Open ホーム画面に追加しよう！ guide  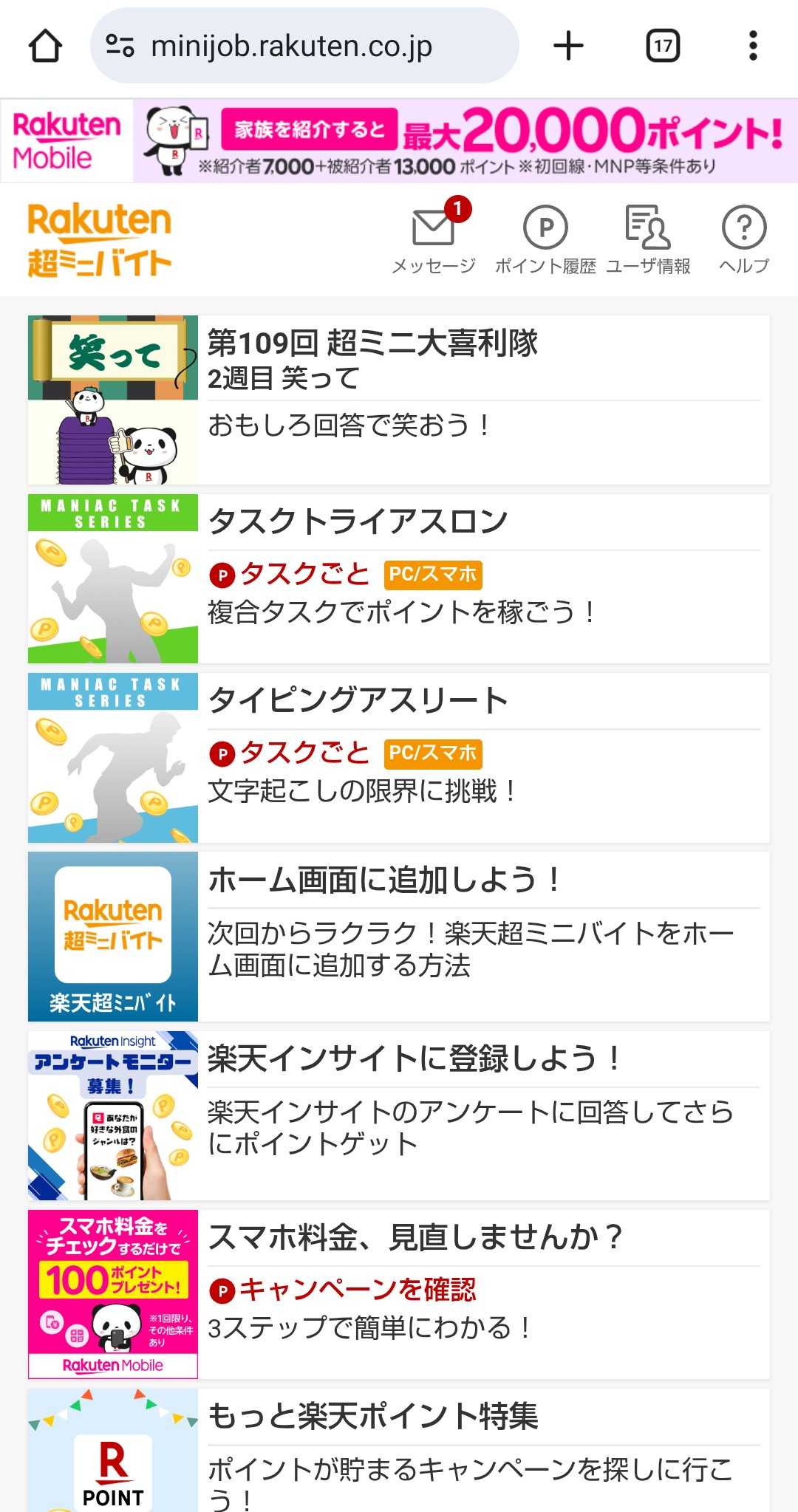click(399, 937)
